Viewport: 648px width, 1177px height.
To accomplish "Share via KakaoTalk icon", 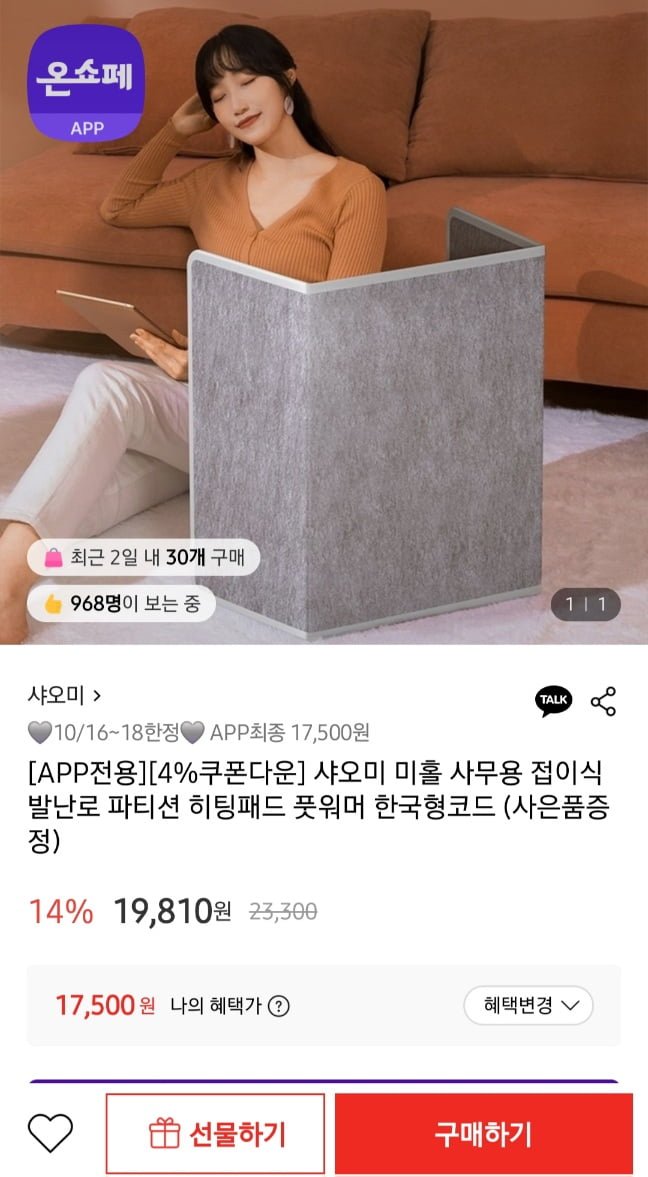I will 553,700.
